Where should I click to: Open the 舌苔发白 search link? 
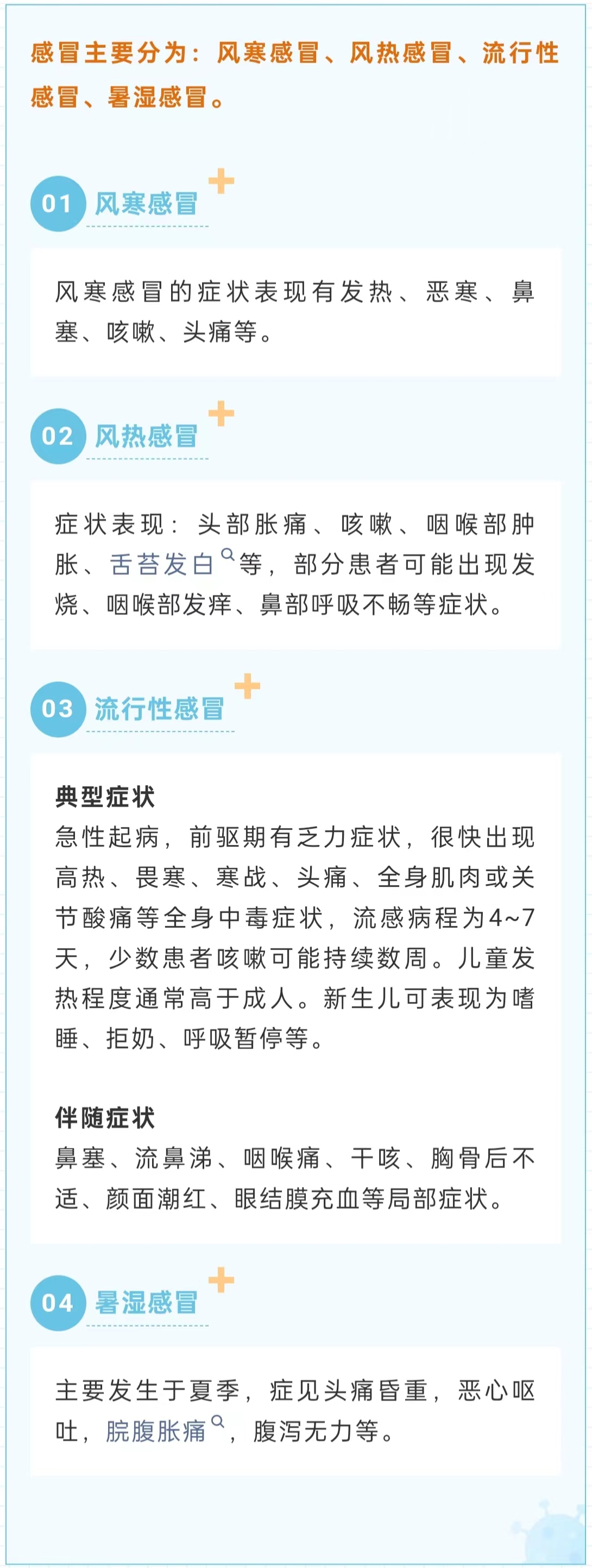coord(162,564)
